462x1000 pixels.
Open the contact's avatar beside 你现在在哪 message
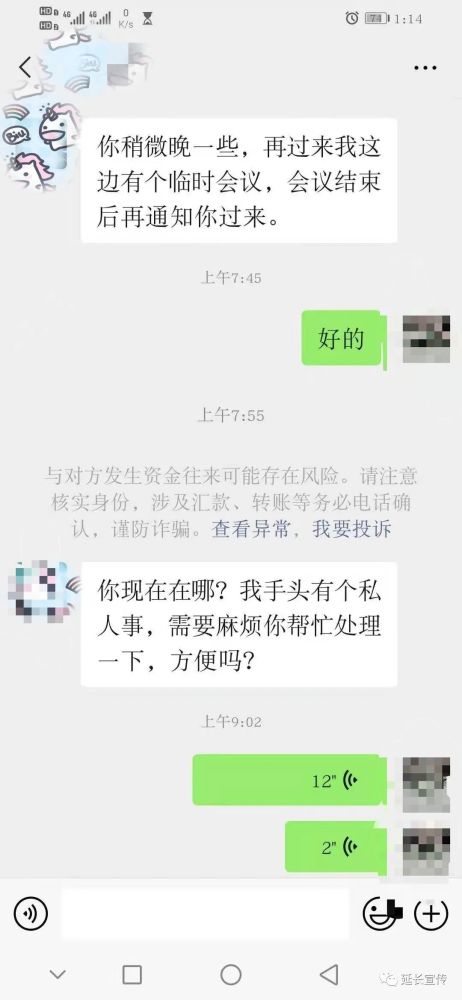[41, 591]
